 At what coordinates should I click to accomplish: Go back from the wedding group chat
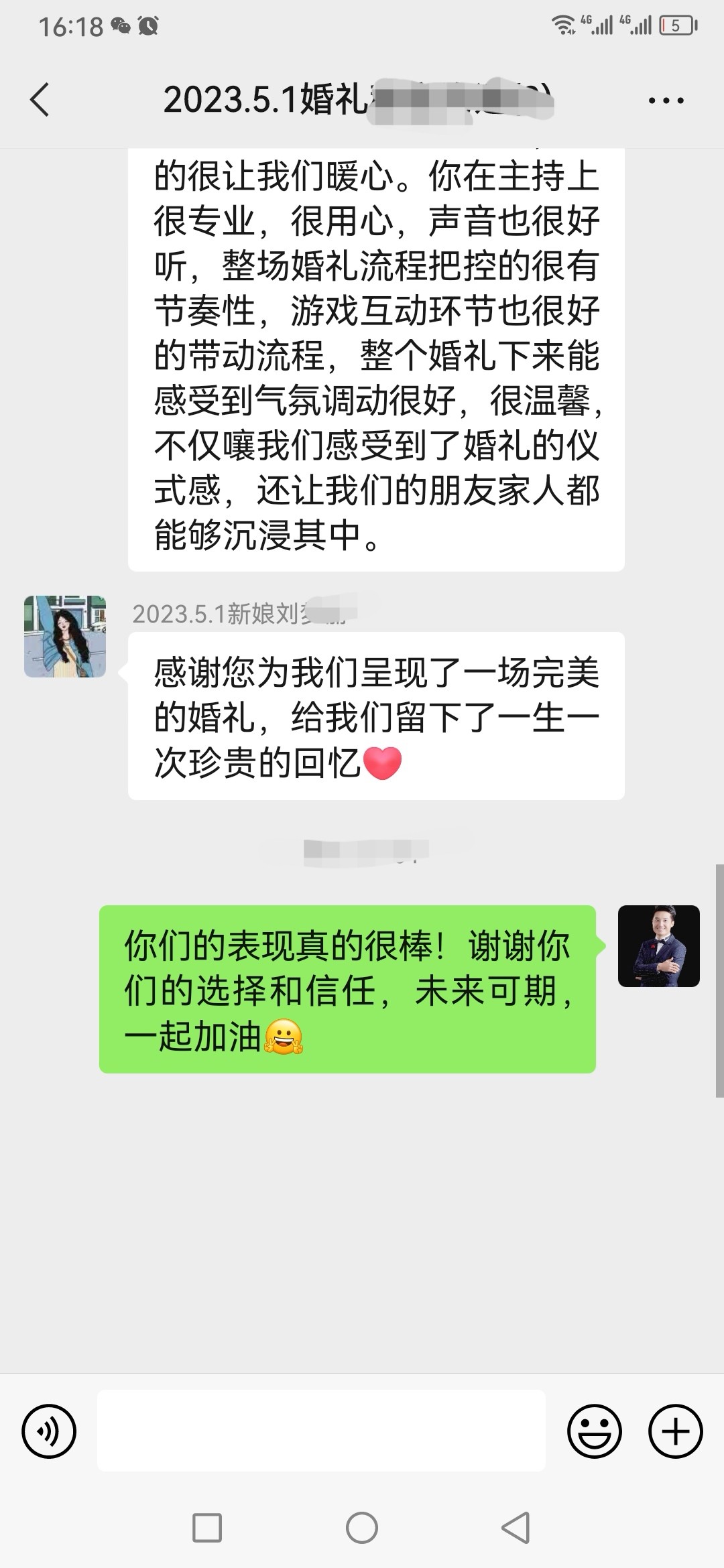(40, 100)
